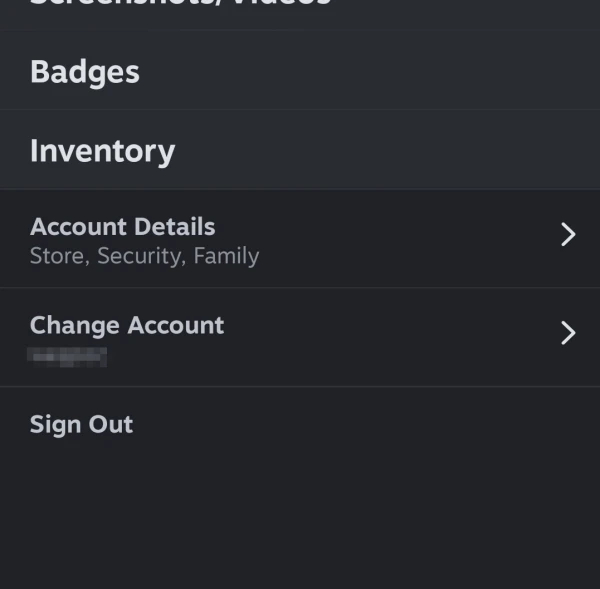The image size is (600, 589).
Task: Open Account Details for Store, Security, Family
Action: (300, 239)
